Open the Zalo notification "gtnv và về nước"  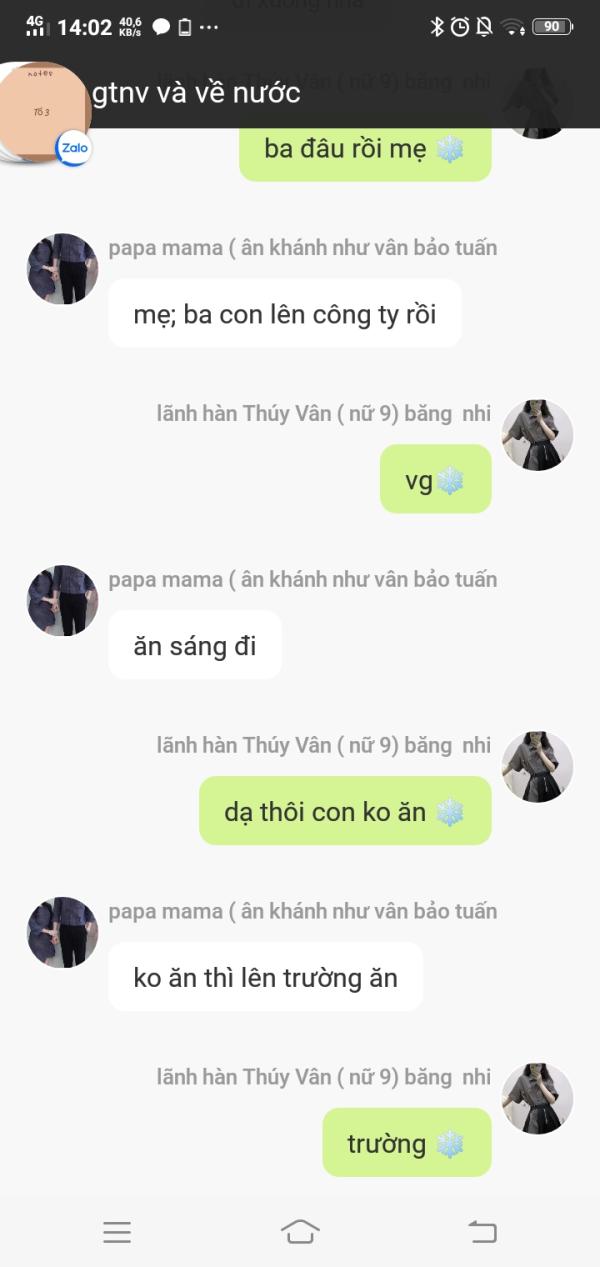(300, 93)
